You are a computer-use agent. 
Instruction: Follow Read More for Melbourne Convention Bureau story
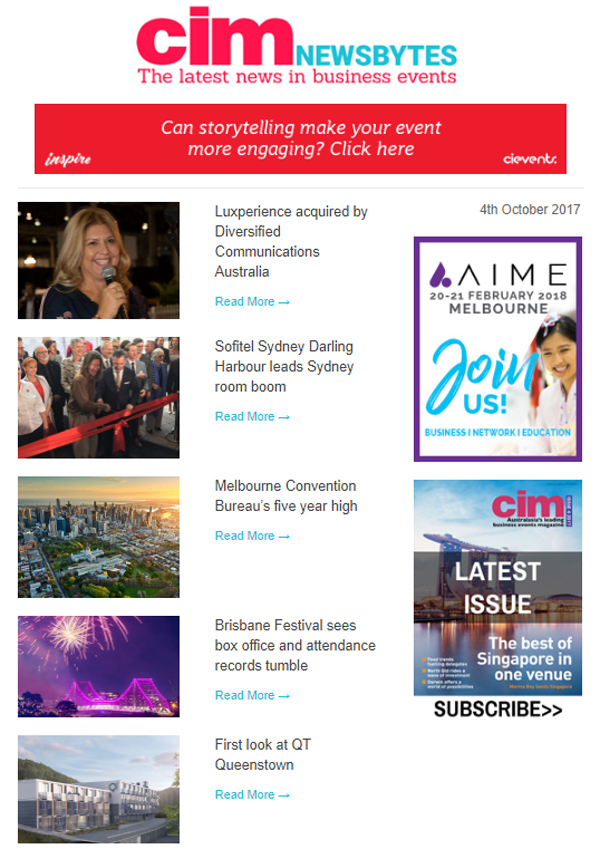[252, 537]
